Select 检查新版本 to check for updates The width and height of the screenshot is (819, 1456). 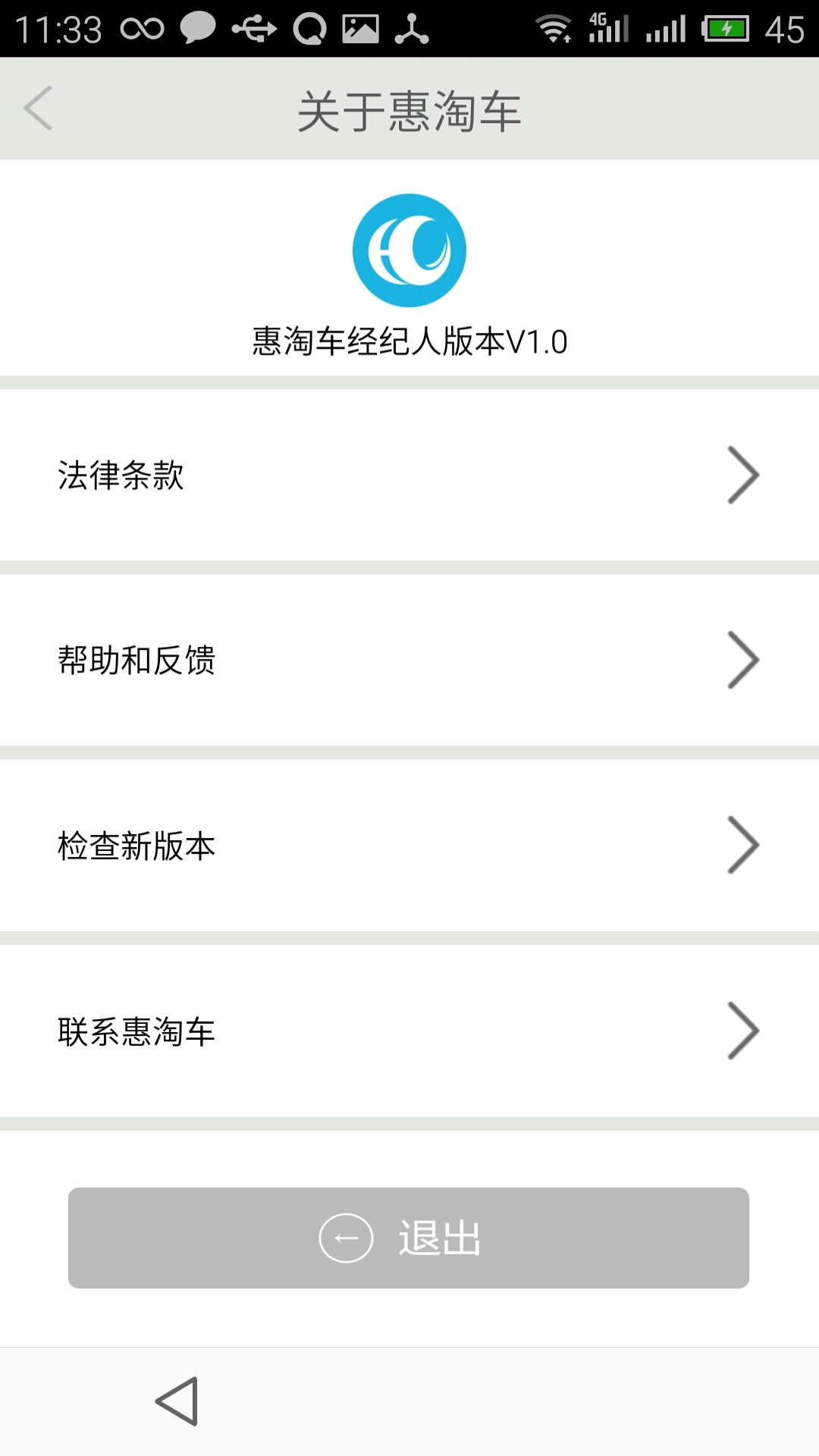(x=409, y=846)
